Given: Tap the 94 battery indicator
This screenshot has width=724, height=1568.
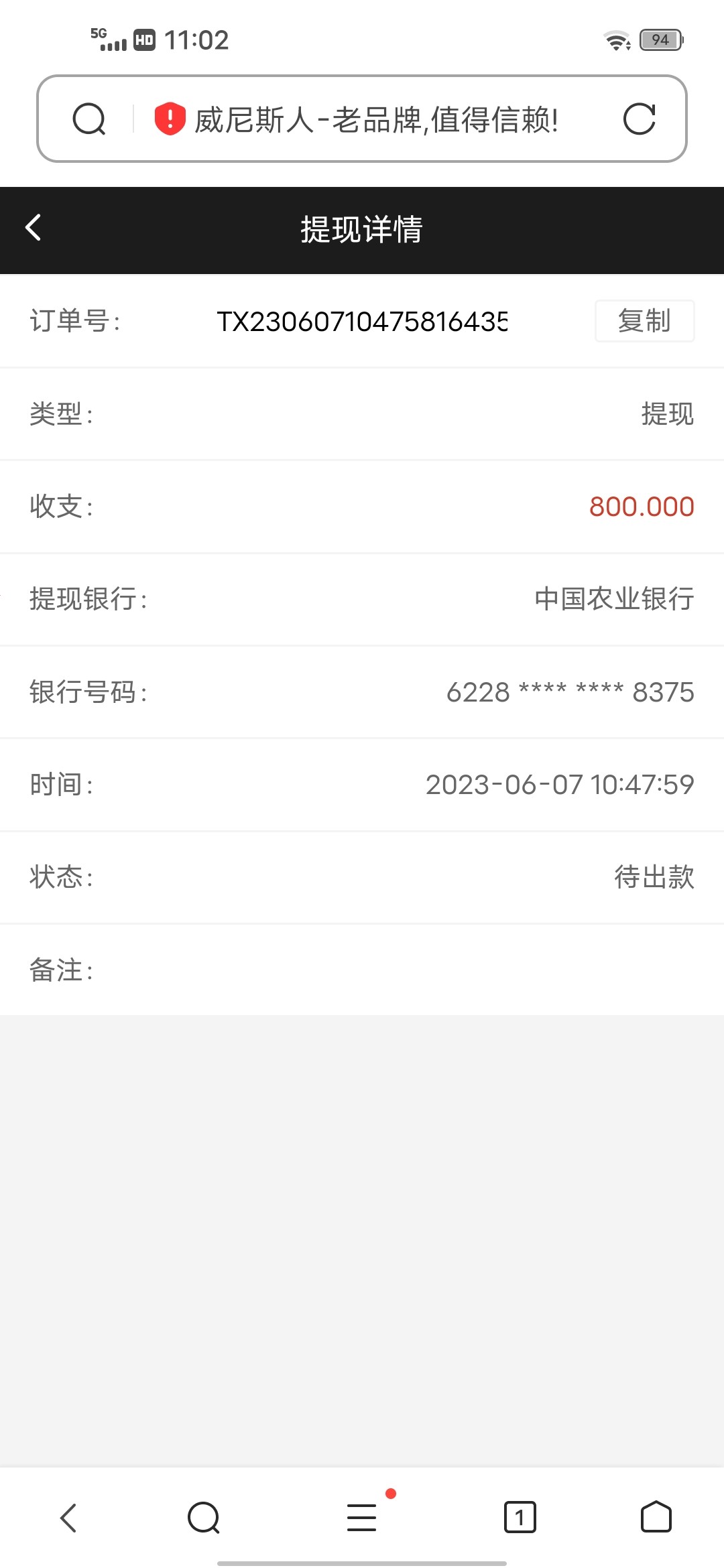Looking at the screenshot, I should pyautogui.click(x=660, y=39).
